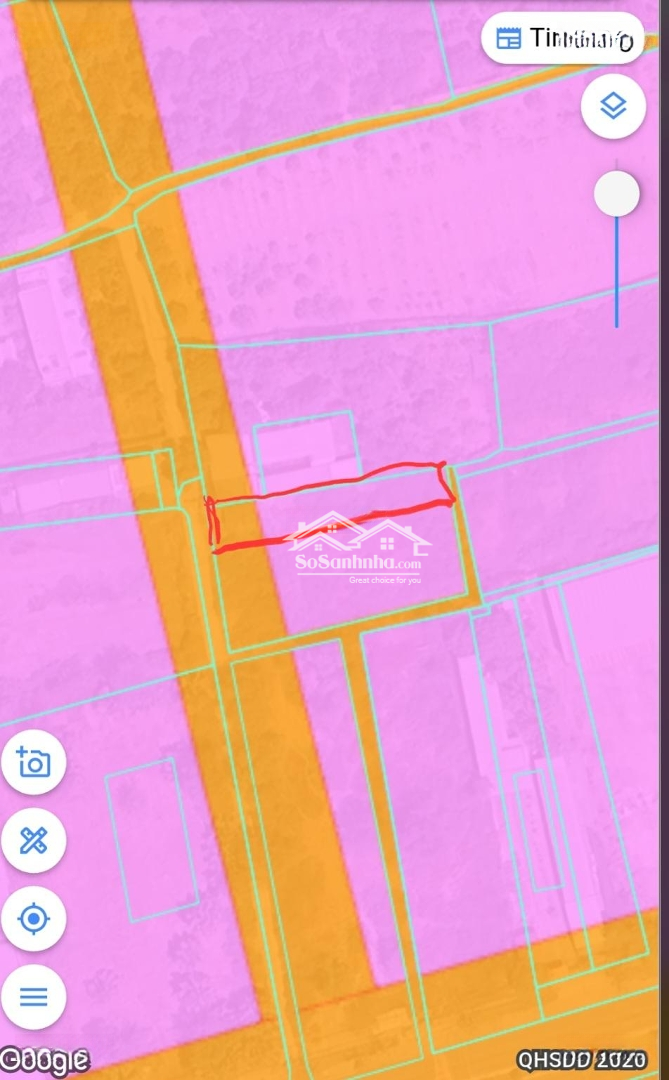Tap the info button at top right
The height and width of the screenshot is (1080, 669).
562,39
